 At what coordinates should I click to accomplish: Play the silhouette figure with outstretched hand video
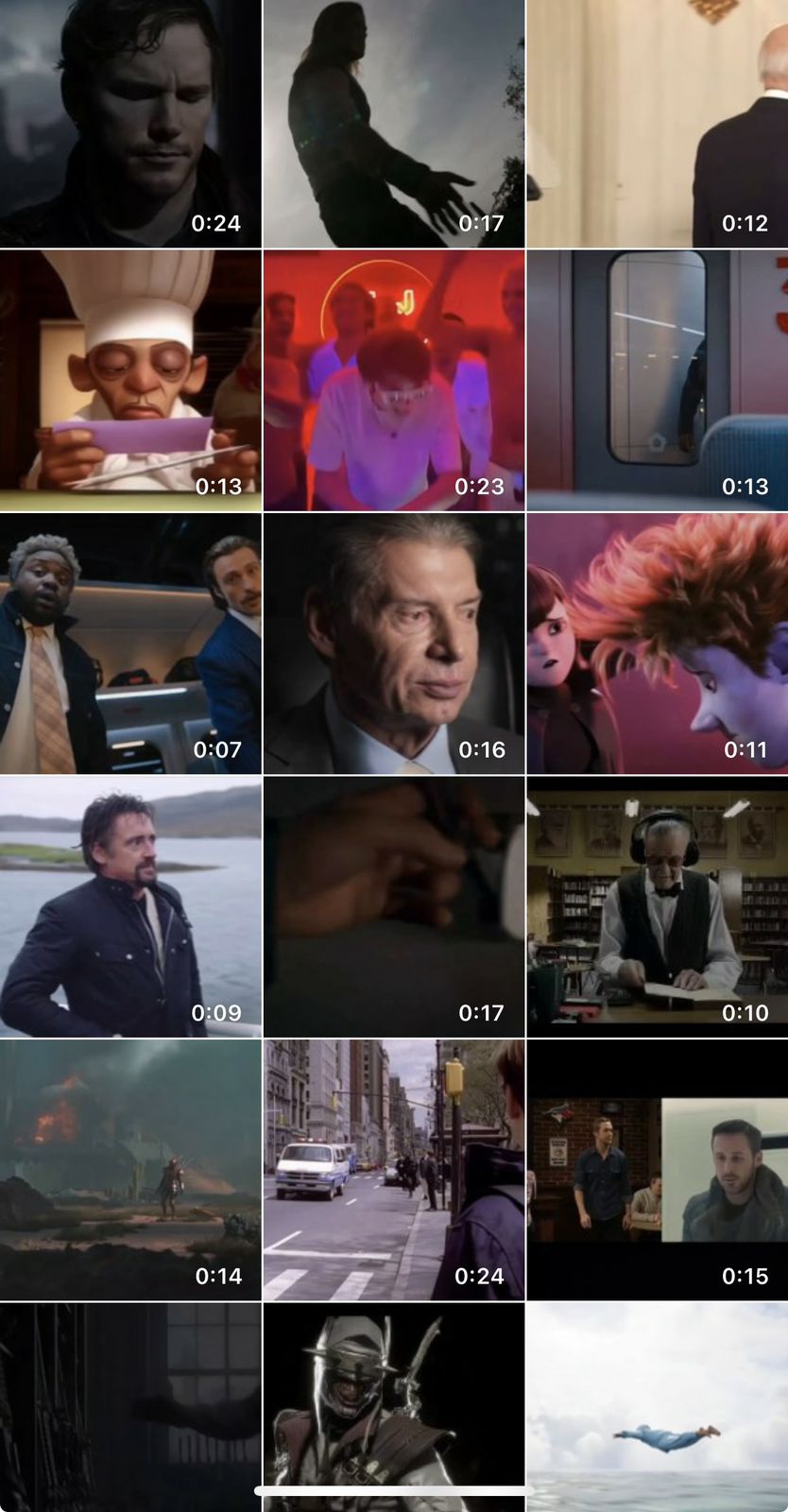(393, 124)
